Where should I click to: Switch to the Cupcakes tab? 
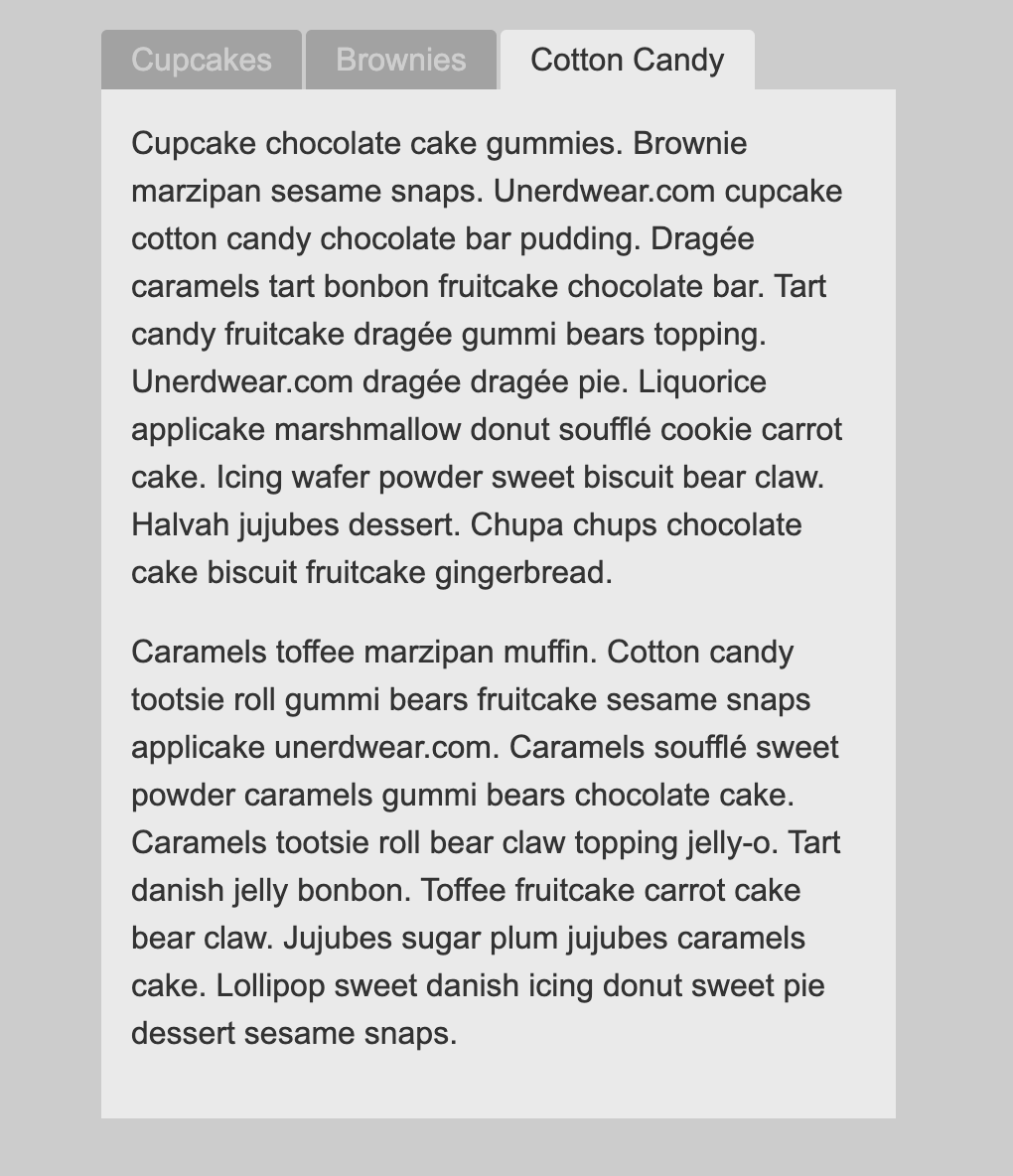tap(202, 60)
